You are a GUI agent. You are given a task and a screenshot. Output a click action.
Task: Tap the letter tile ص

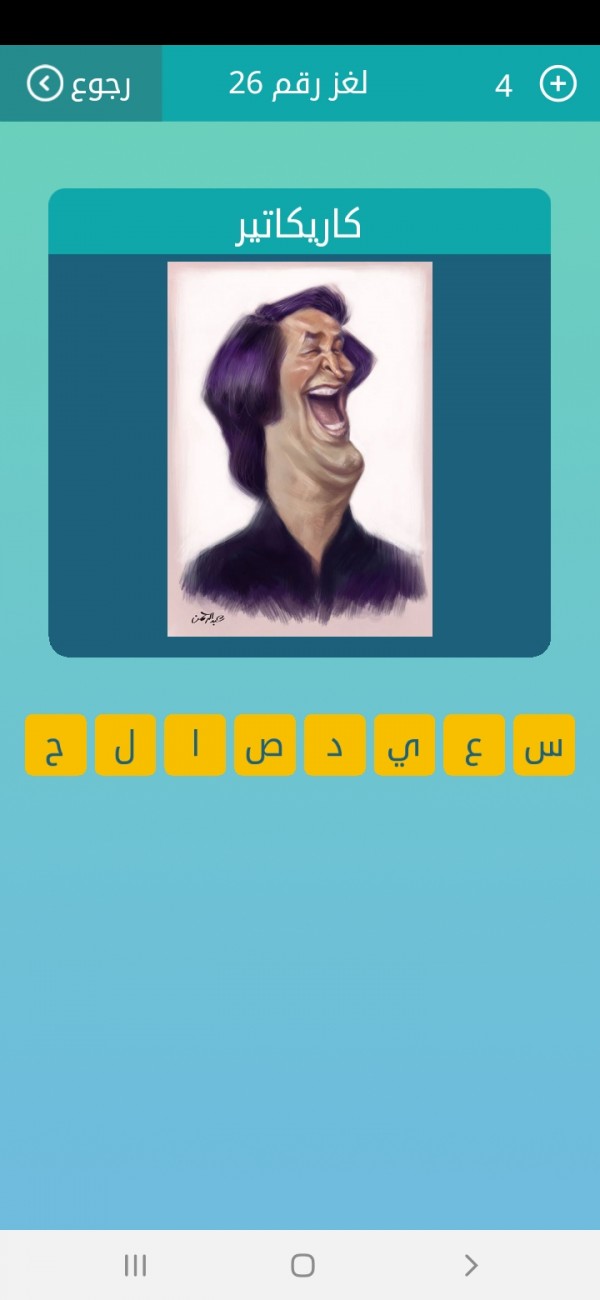265,745
